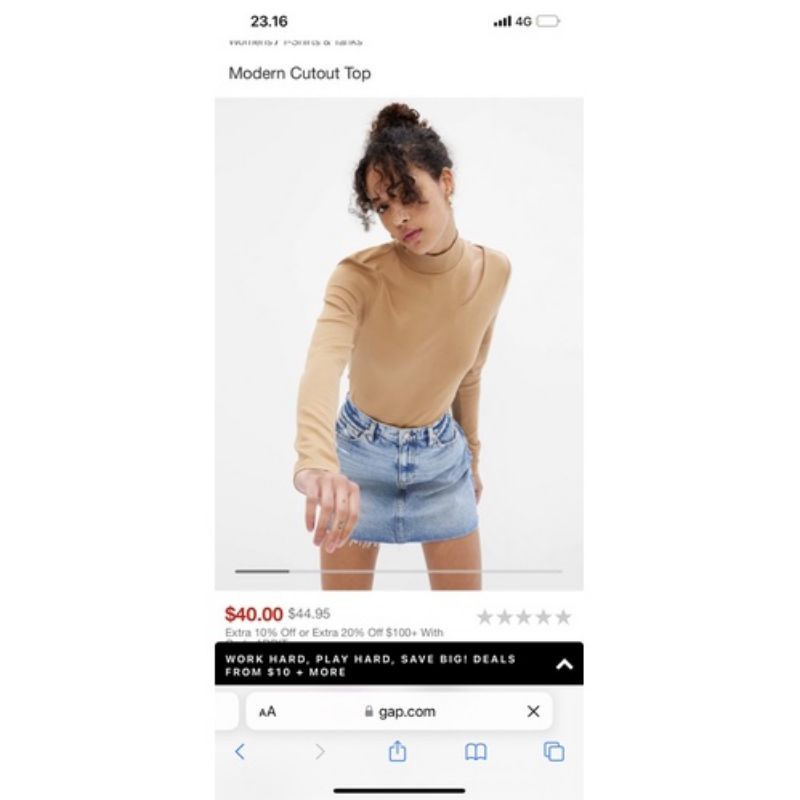The height and width of the screenshot is (800, 800).
Task: Tap the Safari forward arrow
Action: coord(320,752)
